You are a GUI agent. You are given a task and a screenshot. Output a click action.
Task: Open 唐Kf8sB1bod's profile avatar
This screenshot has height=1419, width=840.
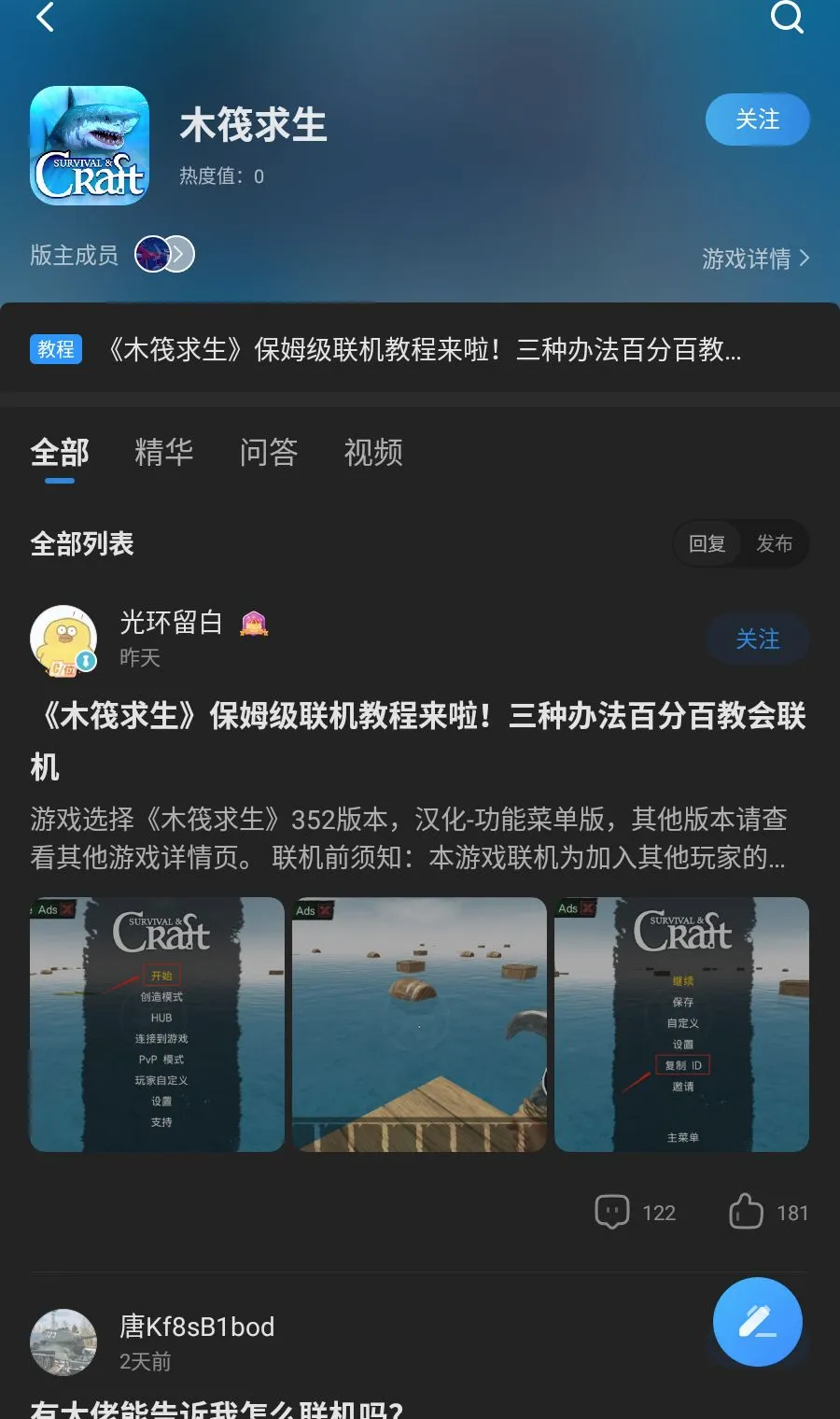pyautogui.click(x=63, y=1342)
